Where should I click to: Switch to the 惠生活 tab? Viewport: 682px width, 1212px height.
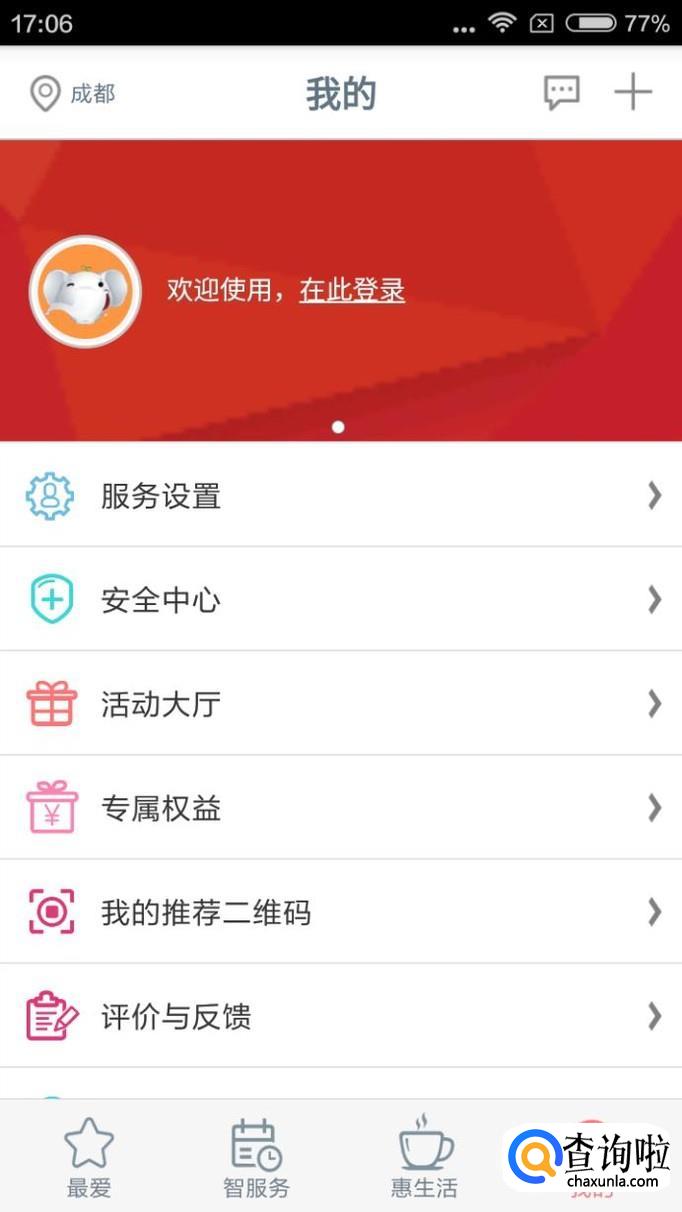[x=424, y=1158]
